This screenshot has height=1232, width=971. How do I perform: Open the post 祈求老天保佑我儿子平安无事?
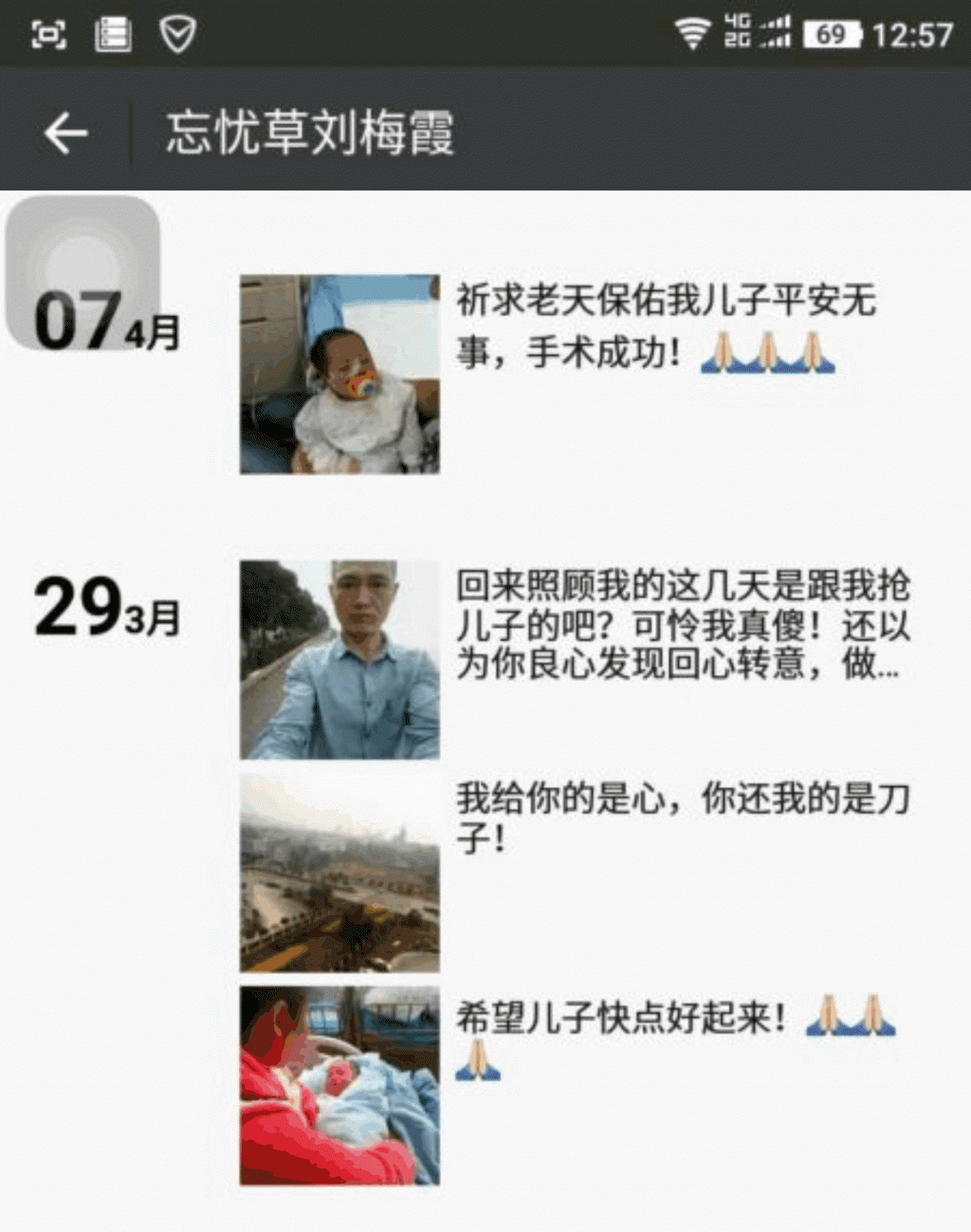pos(664,325)
